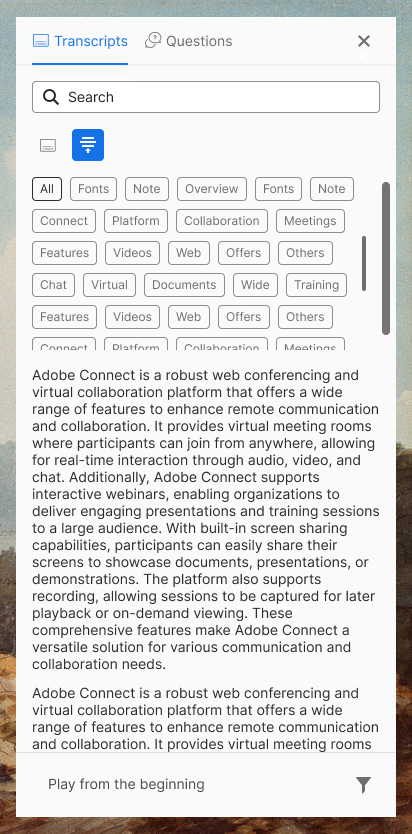The height and width of the screenshot is (834, 412).
Task: Filter by the Documents chip
Action: pos(184,285)
